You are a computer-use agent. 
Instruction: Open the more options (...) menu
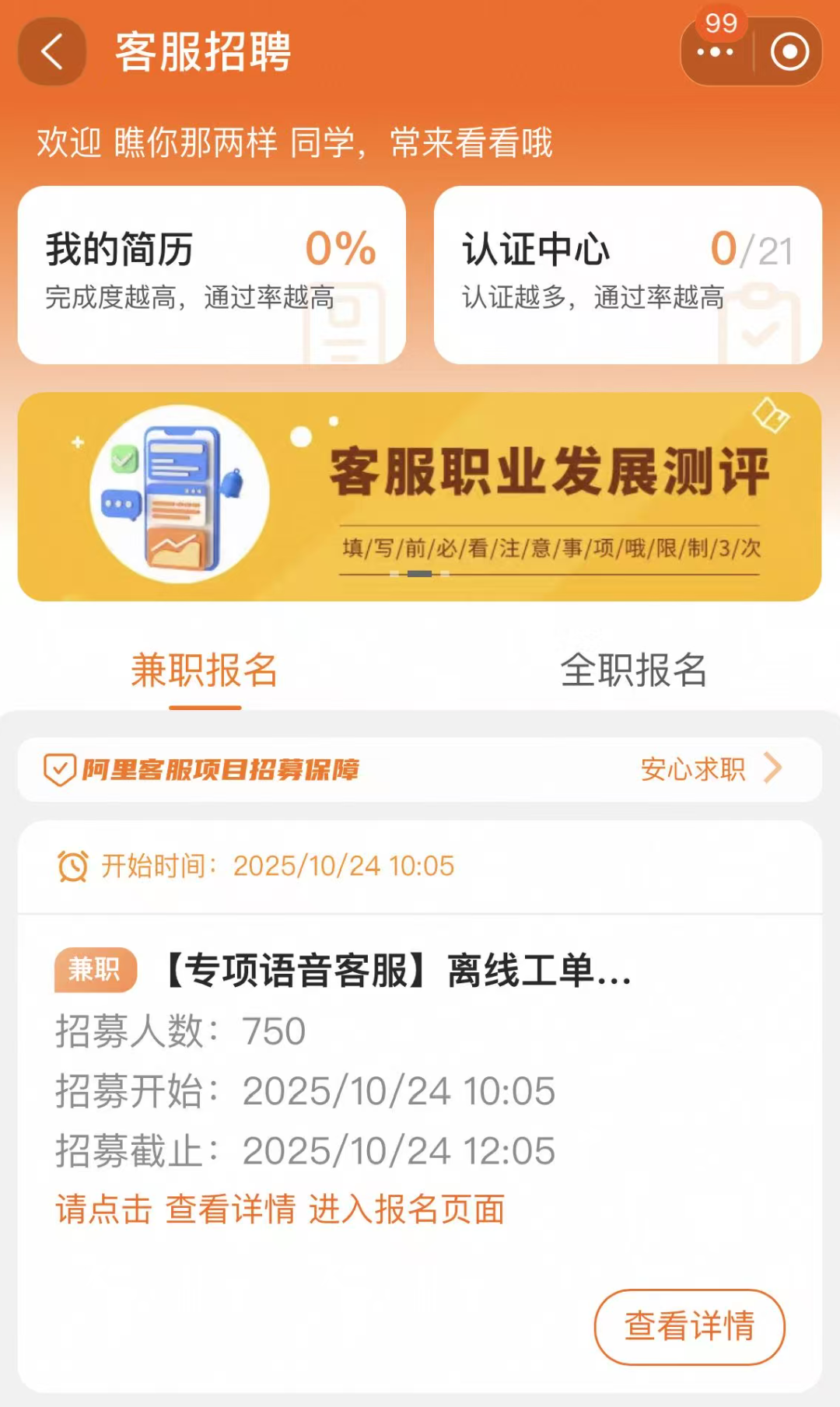click(715, 51)
